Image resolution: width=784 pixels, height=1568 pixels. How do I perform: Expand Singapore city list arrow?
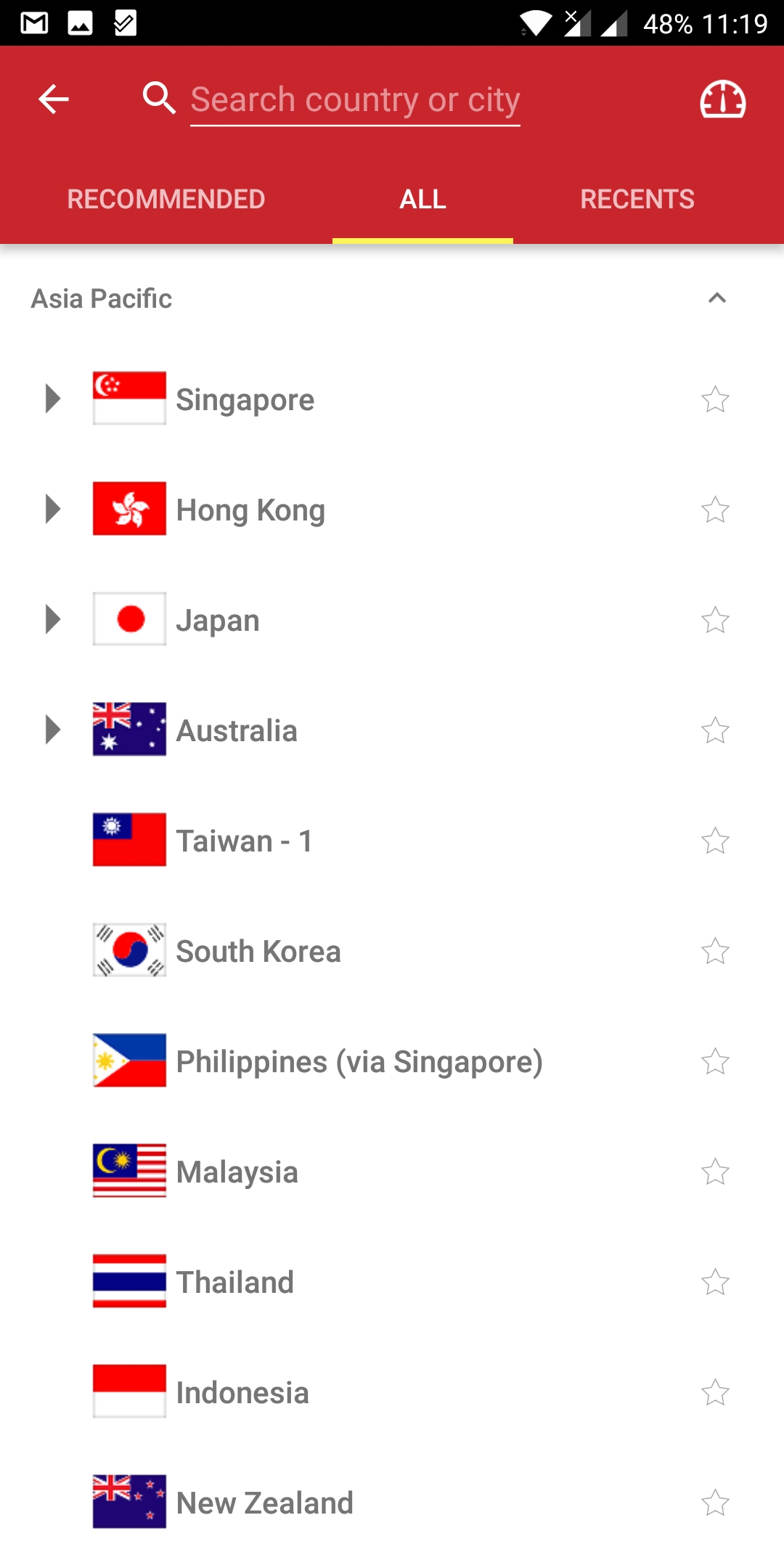click(x=52, y=399)
